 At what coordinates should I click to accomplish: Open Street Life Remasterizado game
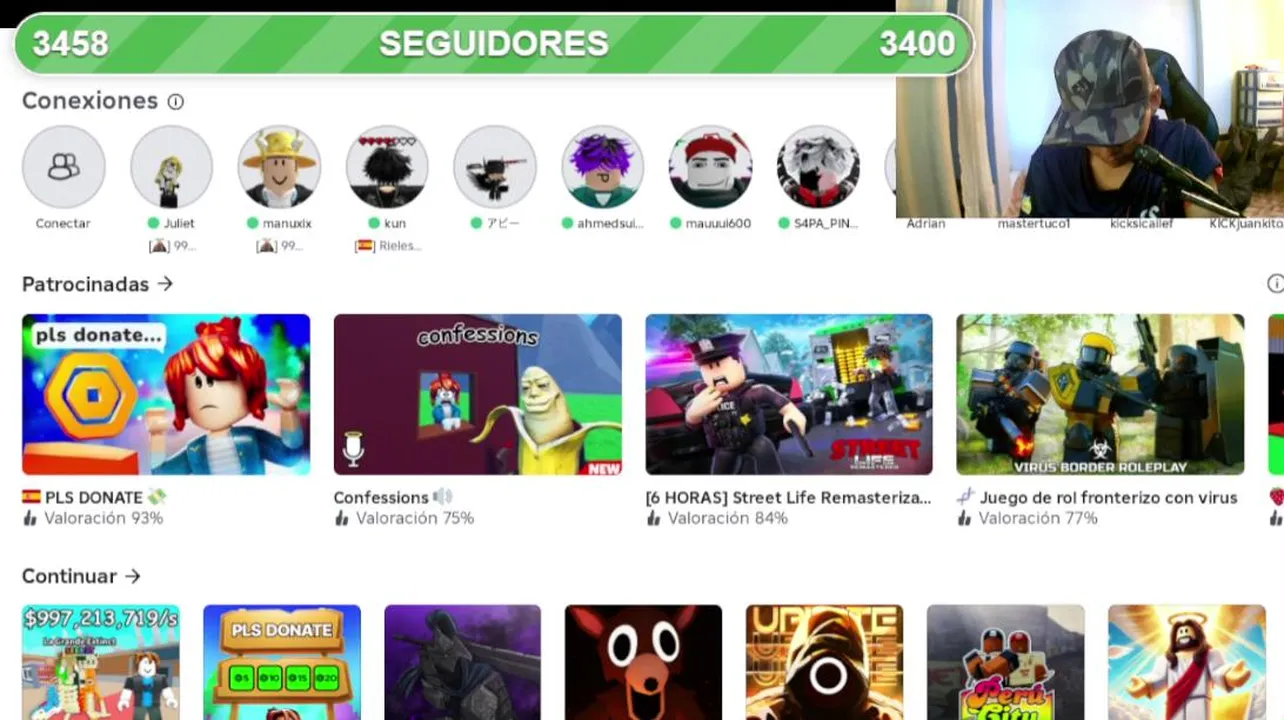788,394
